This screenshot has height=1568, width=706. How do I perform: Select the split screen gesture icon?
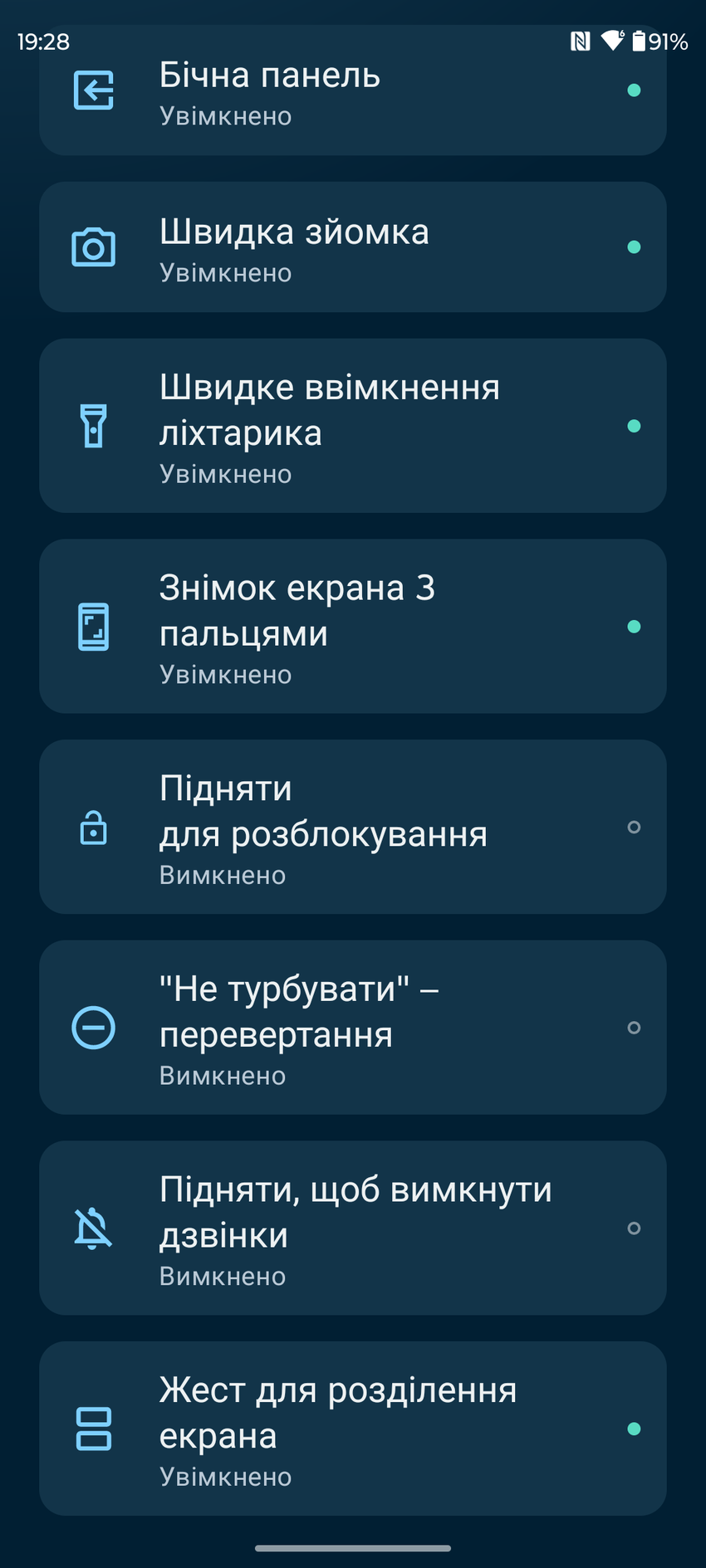pyautogui.click(x=94, y=1429)
